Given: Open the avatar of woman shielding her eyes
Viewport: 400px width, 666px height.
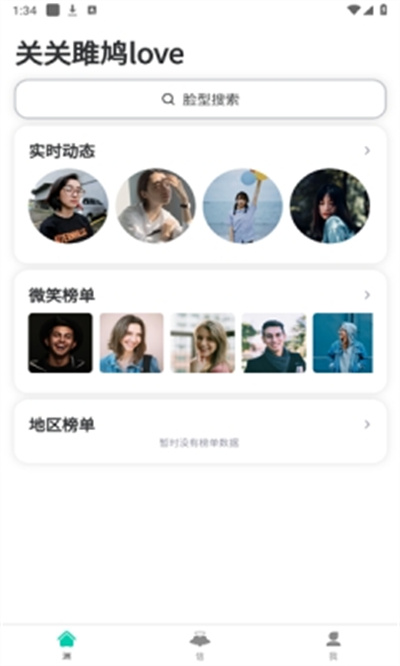Looking at the screenshot, I should pyautogui.click(x=155, y=206).
